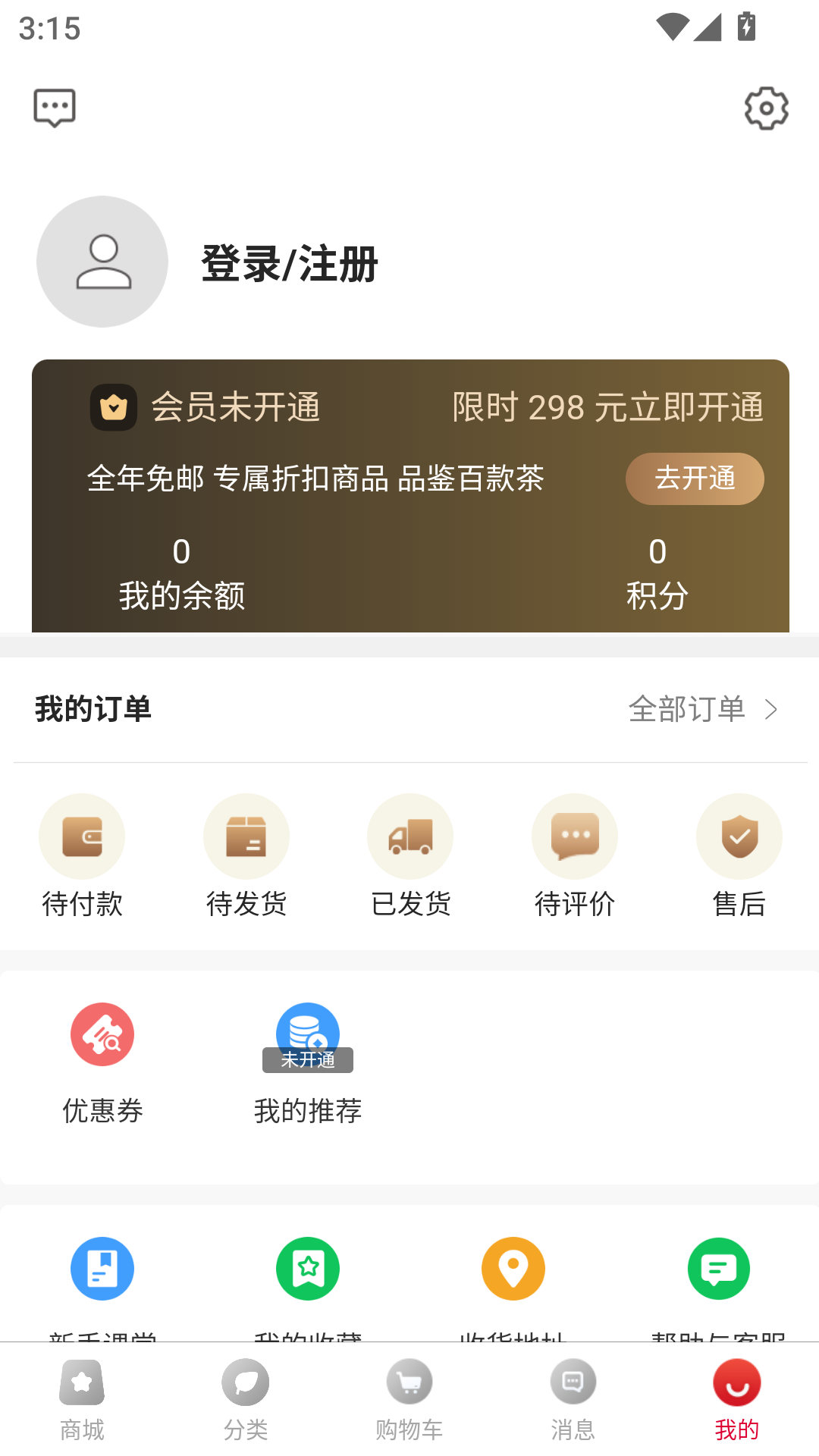This screenshot has height=1456, width=819.
Task: Open 待评价 pending review section
Action: pos(574,836)
